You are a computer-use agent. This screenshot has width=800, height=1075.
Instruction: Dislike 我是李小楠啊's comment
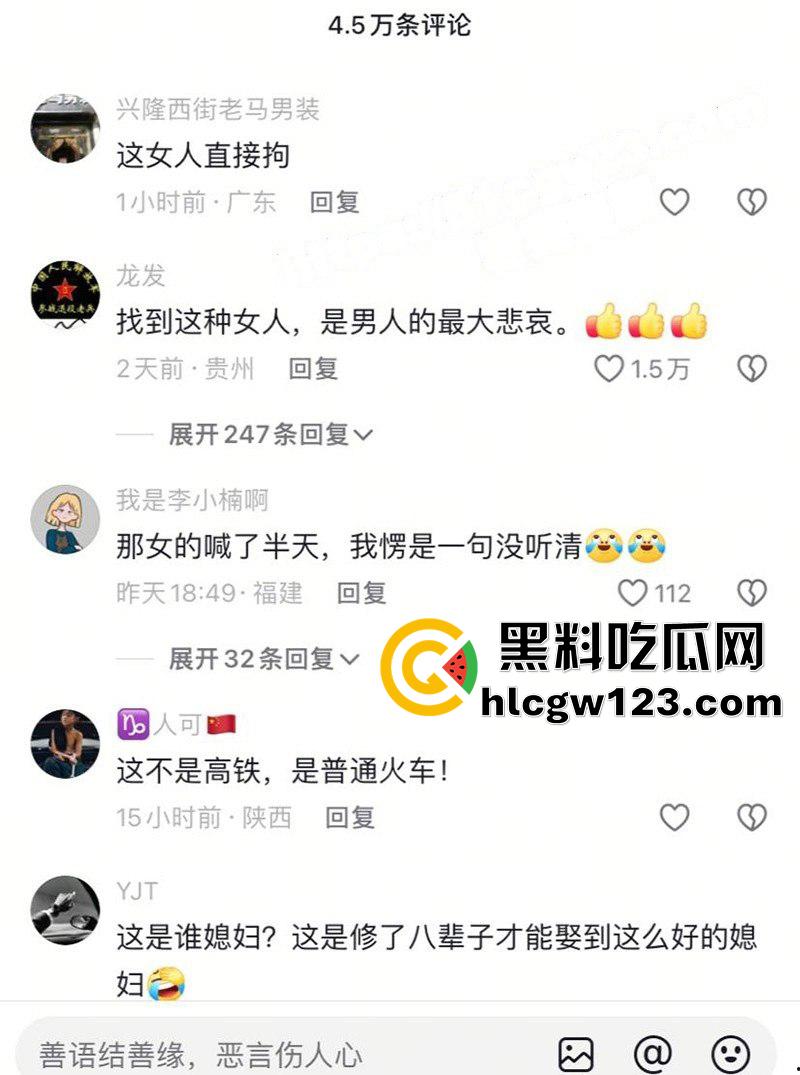pos(751,593)
